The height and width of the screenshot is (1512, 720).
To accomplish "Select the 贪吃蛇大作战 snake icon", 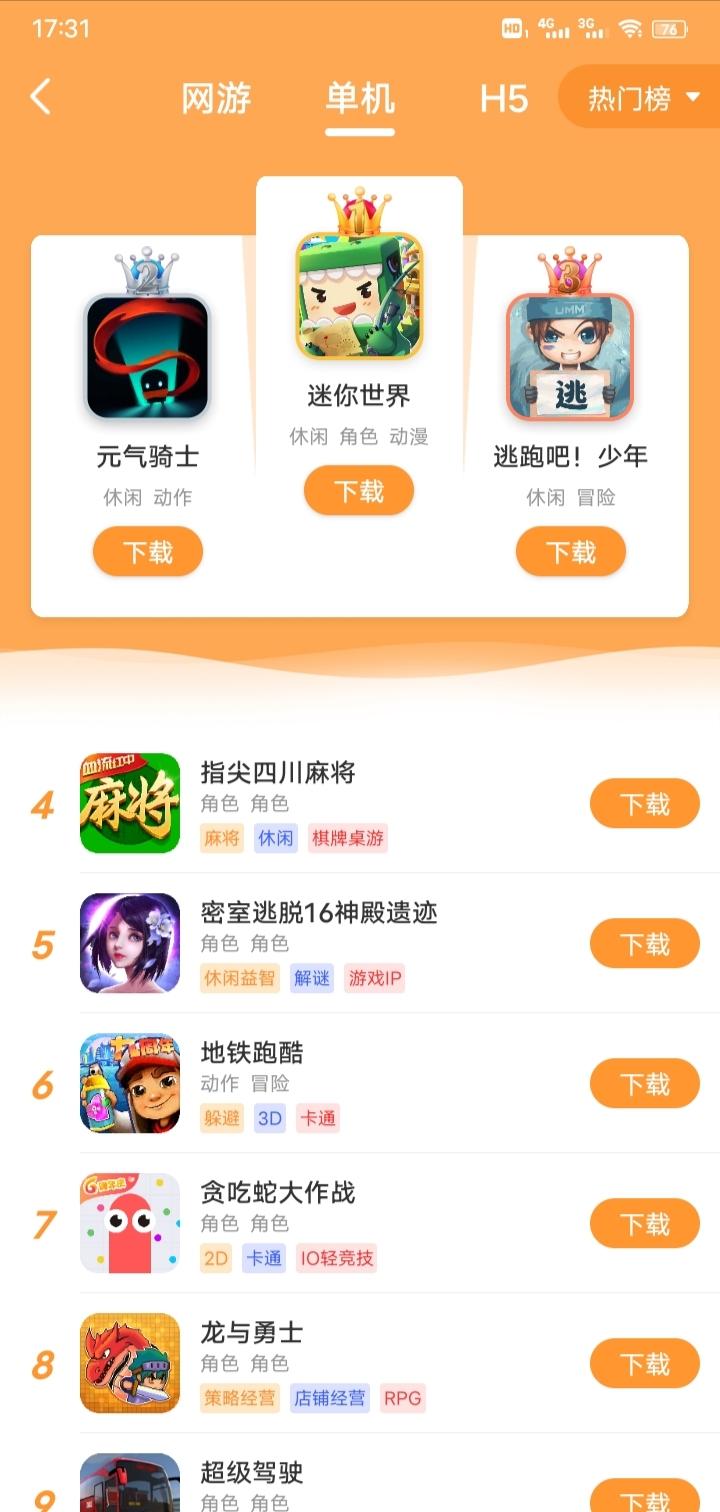I will 129,1222.
